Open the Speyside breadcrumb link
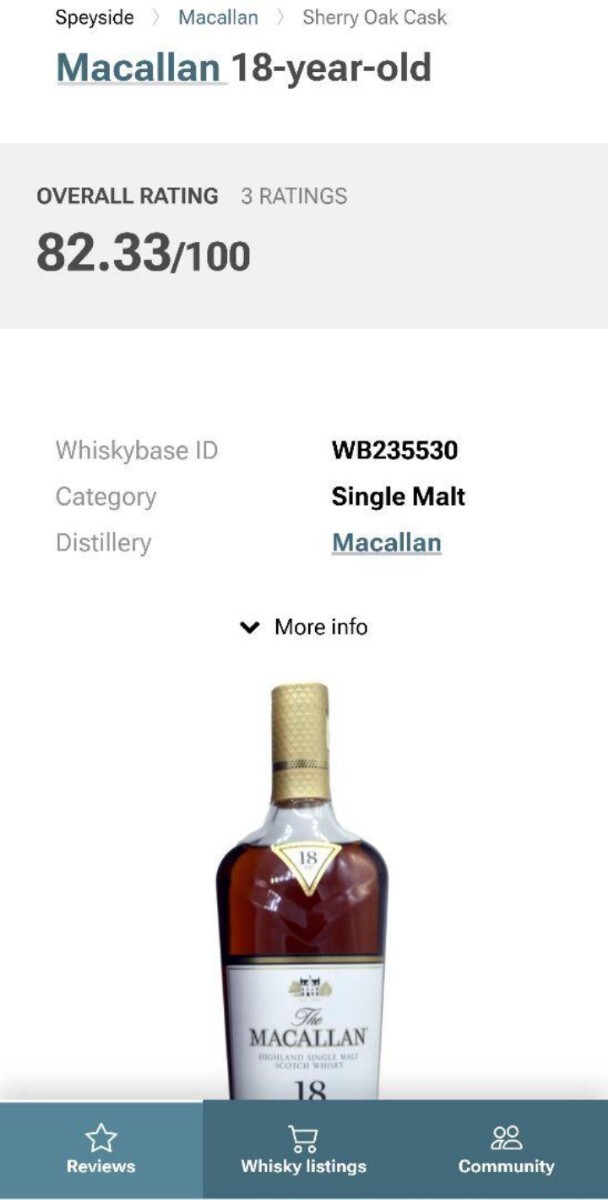 (x=94, y=17)
